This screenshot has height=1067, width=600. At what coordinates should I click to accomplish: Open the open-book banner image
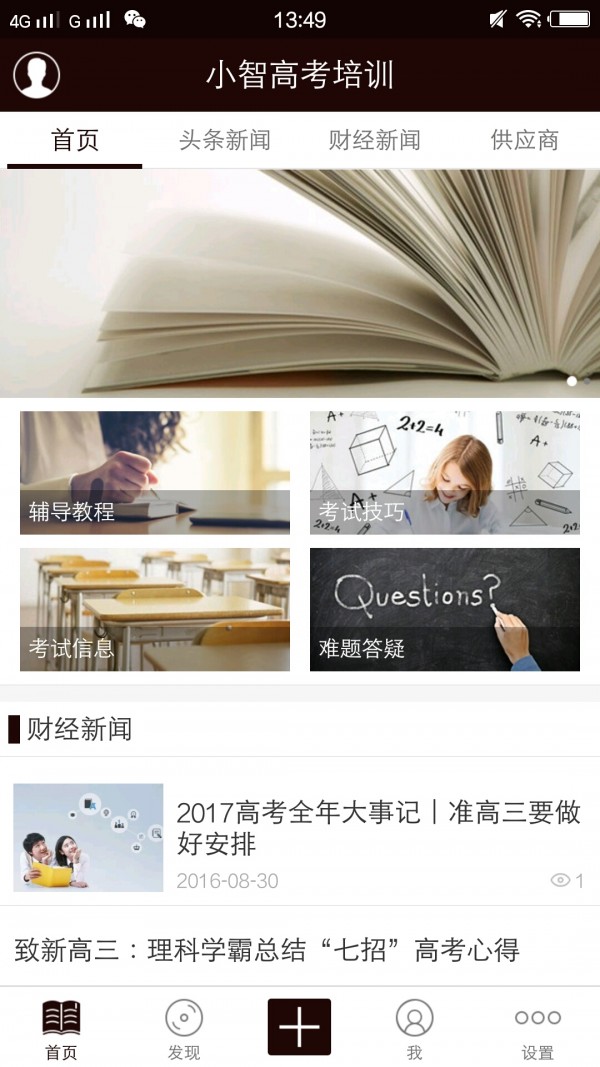click(x=300, y=283)
